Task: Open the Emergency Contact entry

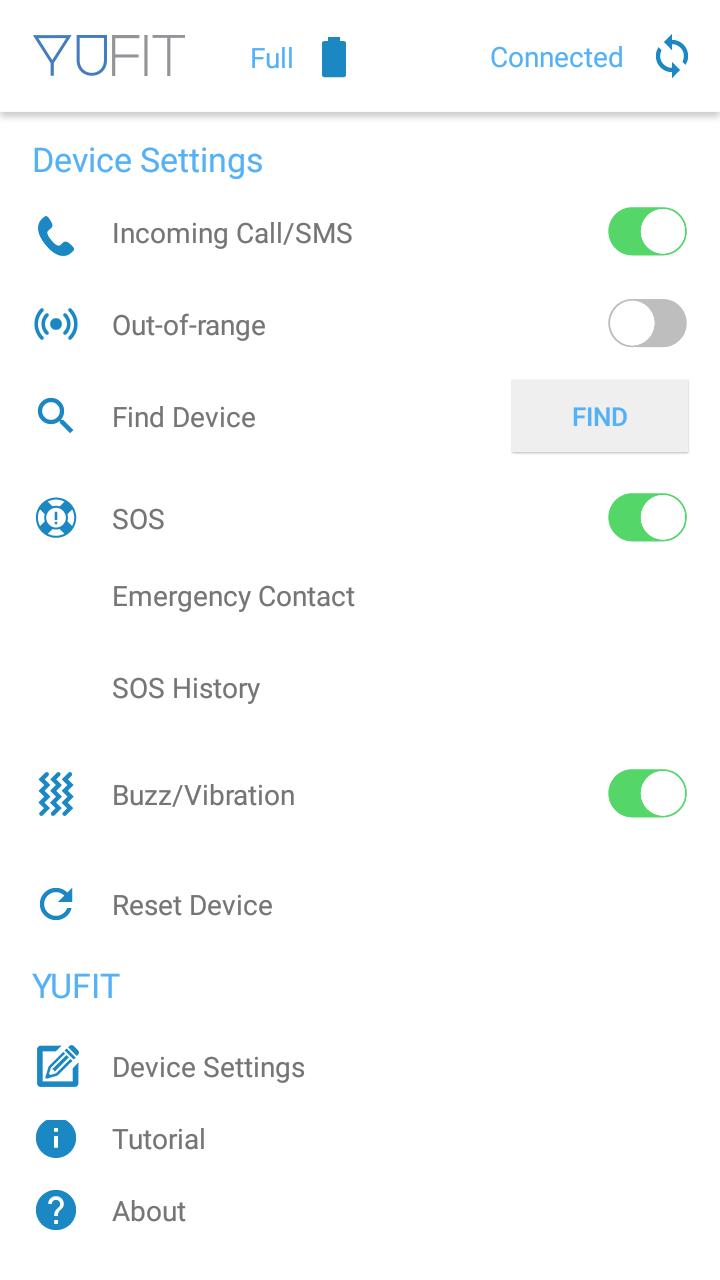Action: click(234, 596)
